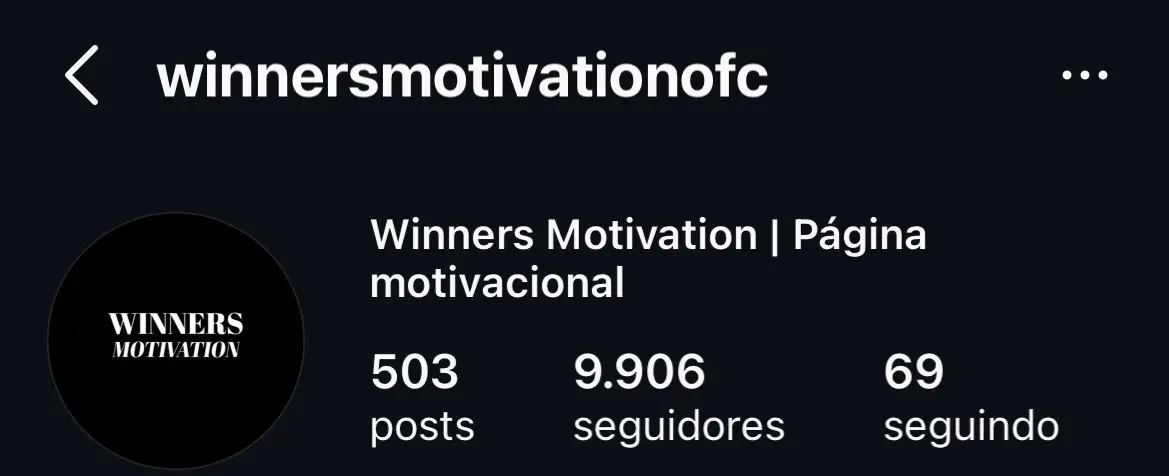Open the 9.906 seguidores list

coord(678,398)
